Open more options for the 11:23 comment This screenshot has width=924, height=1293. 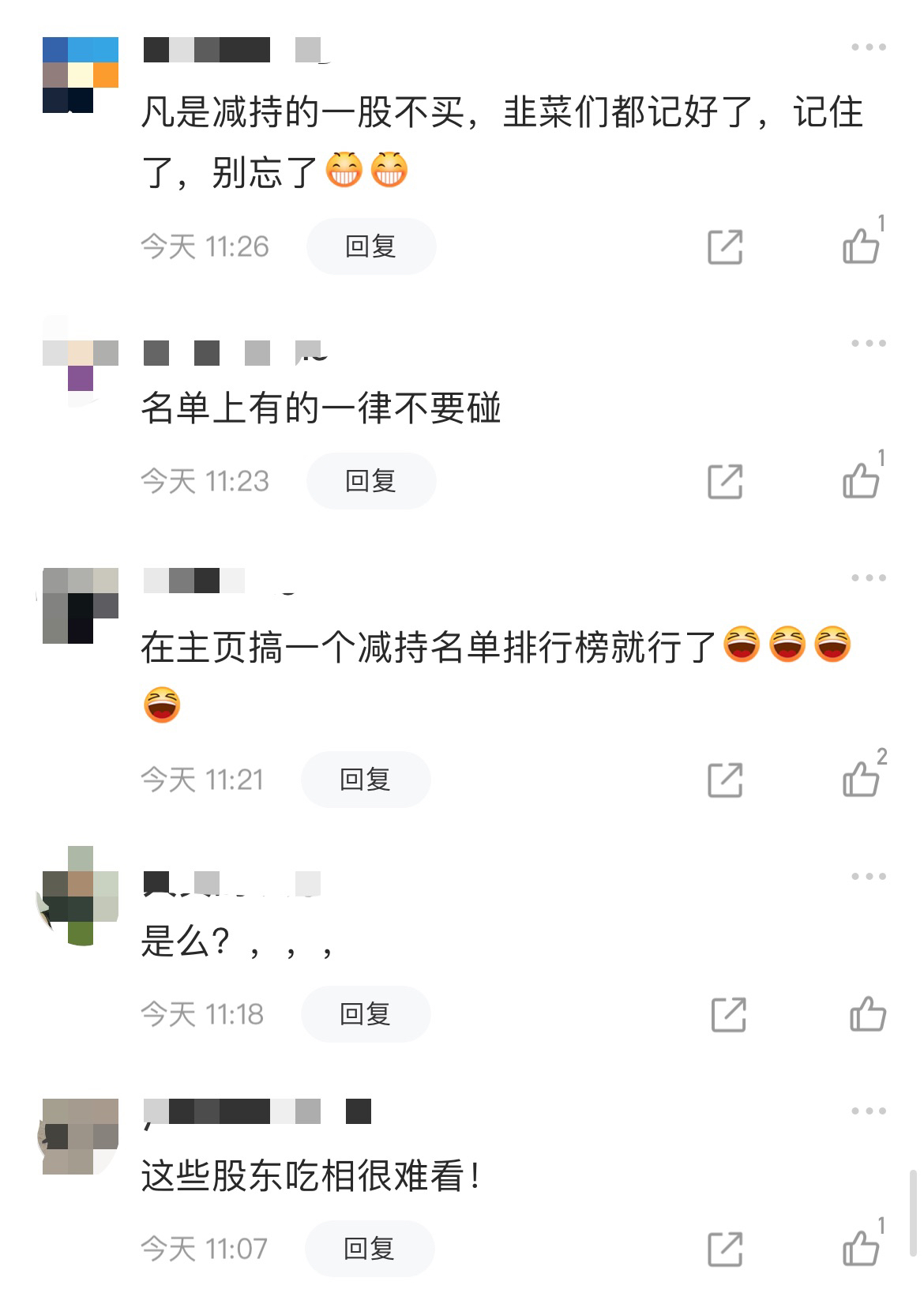[868, 344]
